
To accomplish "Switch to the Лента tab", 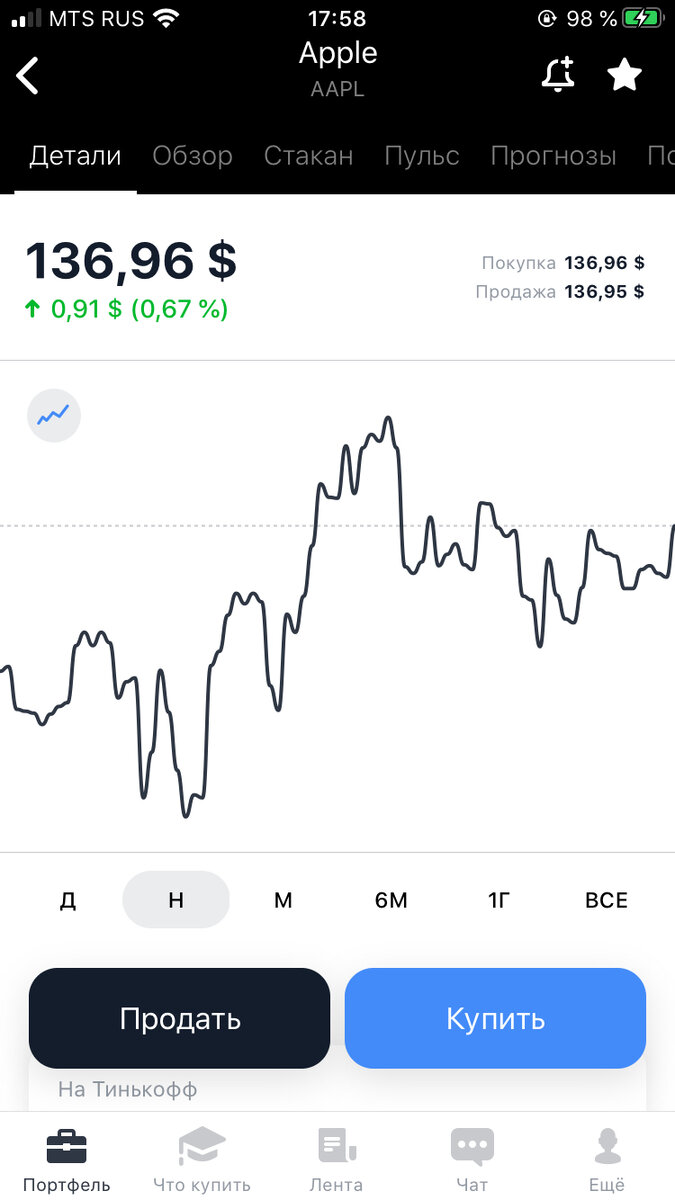I will pos(336,1160).
